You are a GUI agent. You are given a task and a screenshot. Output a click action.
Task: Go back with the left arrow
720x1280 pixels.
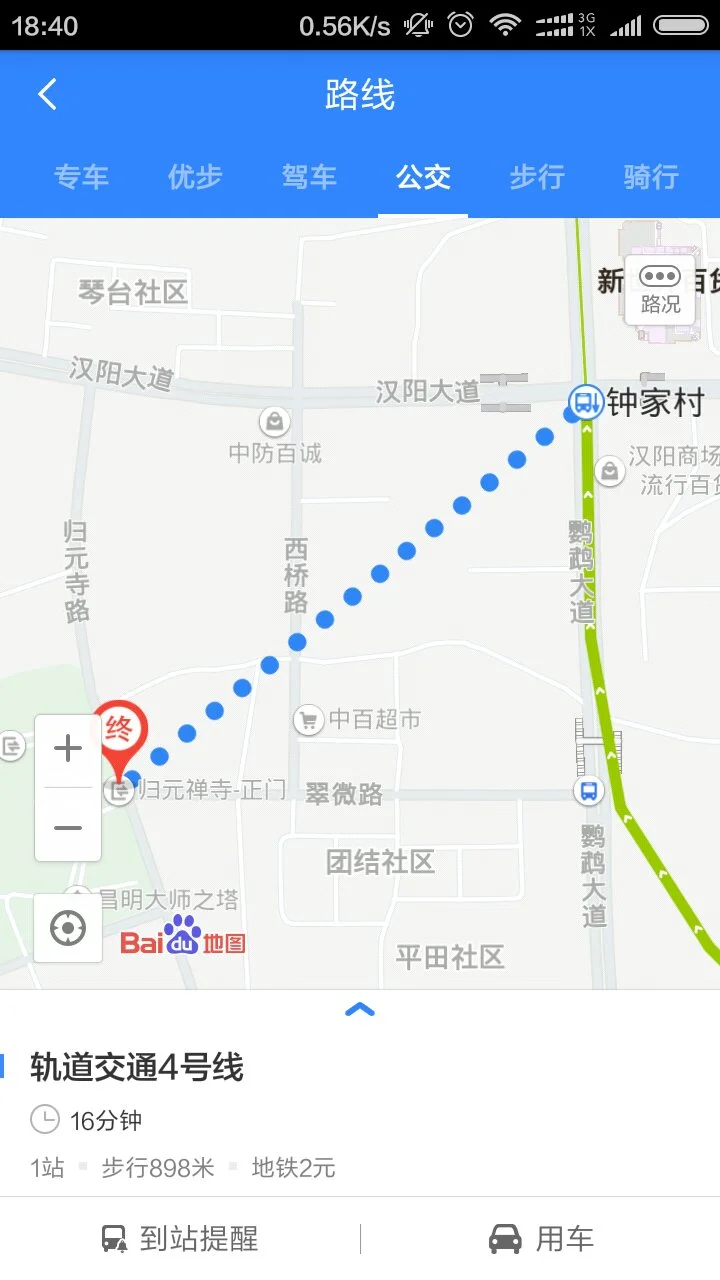[45, 93]
